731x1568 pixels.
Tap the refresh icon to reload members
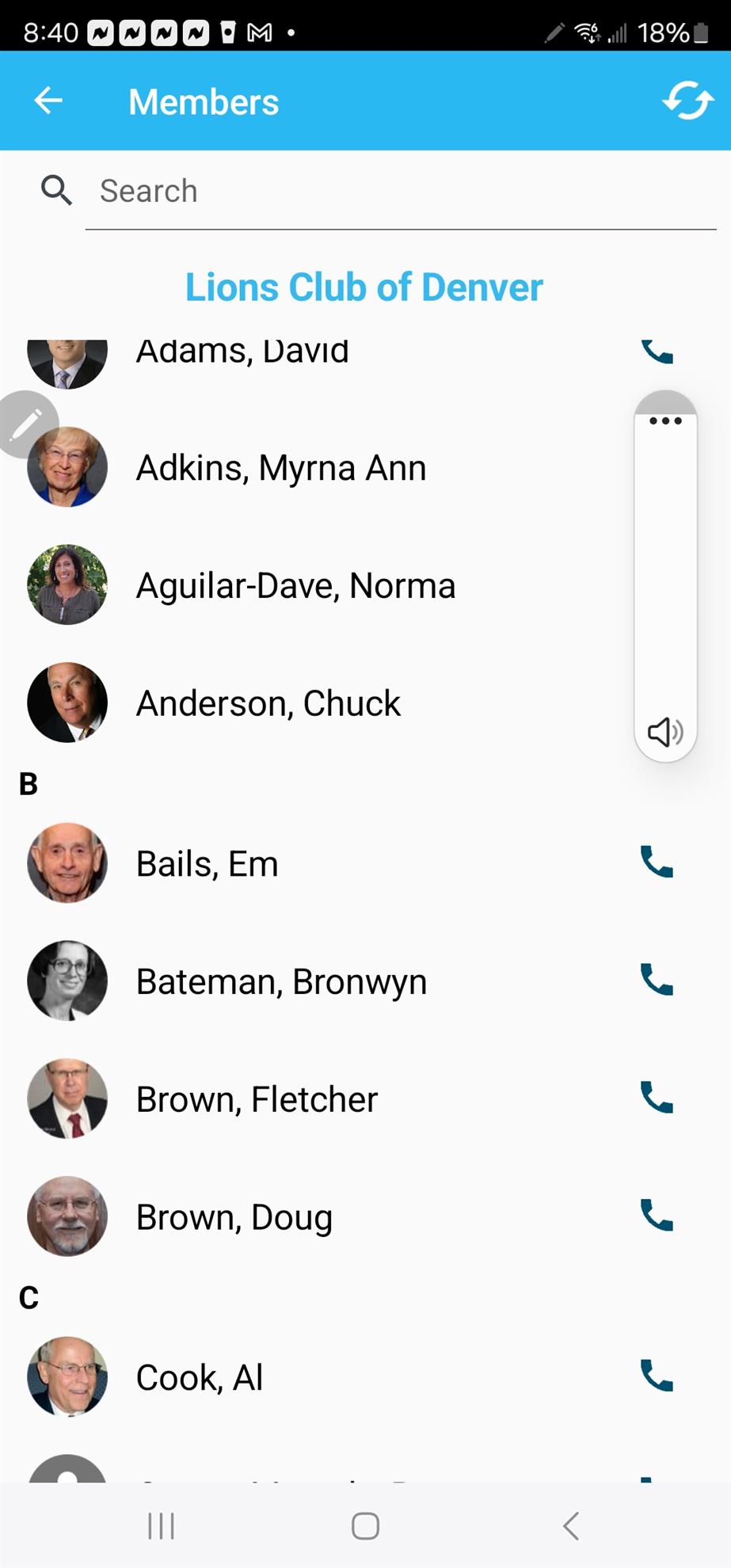point(687,101)
